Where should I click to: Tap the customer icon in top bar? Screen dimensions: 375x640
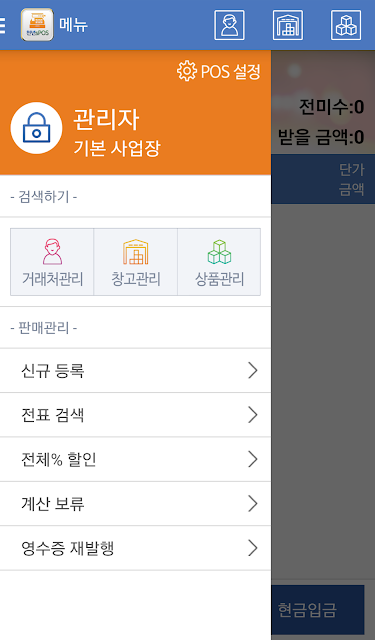tap(229, 25)
